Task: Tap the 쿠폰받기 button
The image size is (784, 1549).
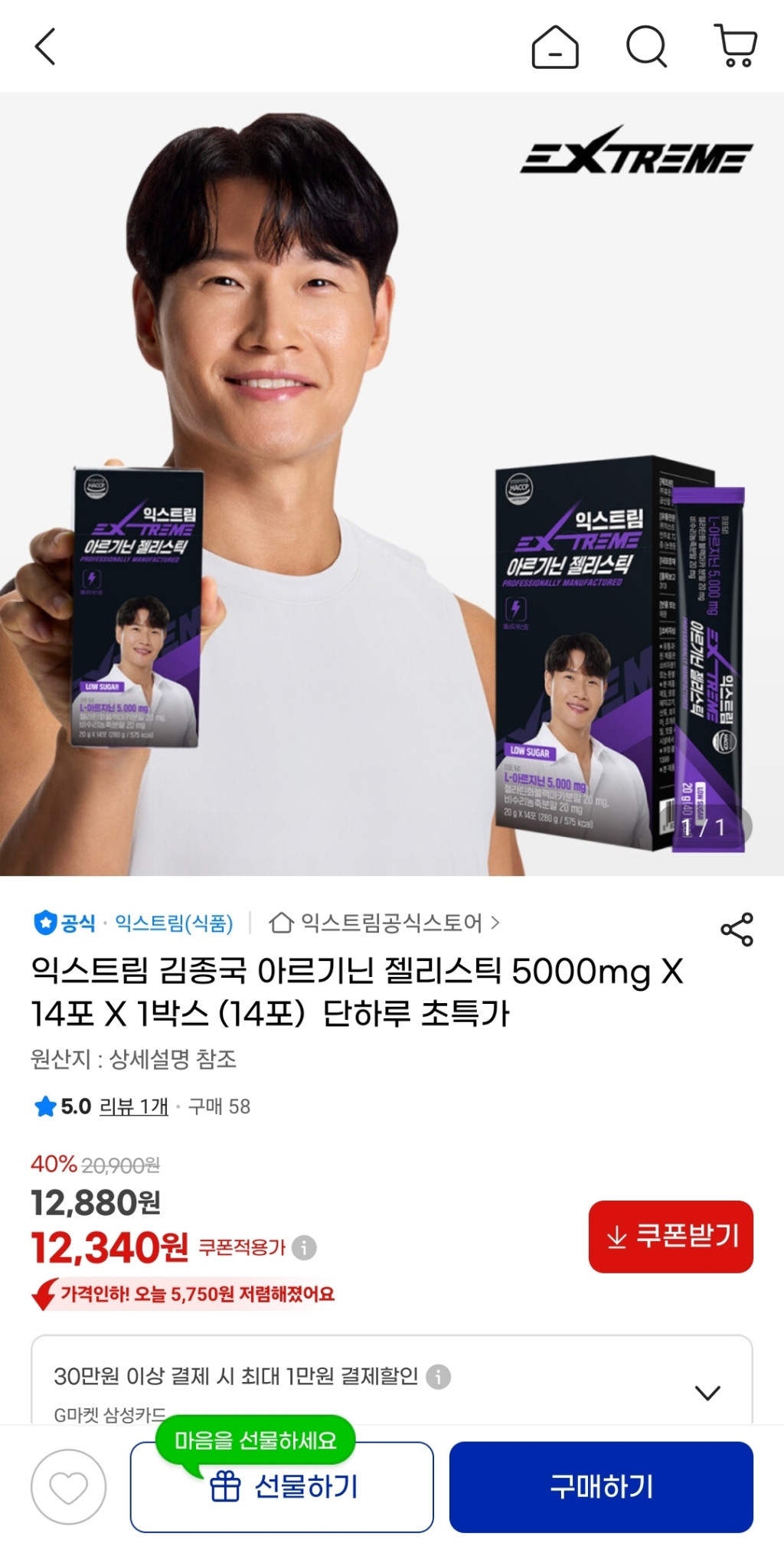Action: (x=671, y=1236)
